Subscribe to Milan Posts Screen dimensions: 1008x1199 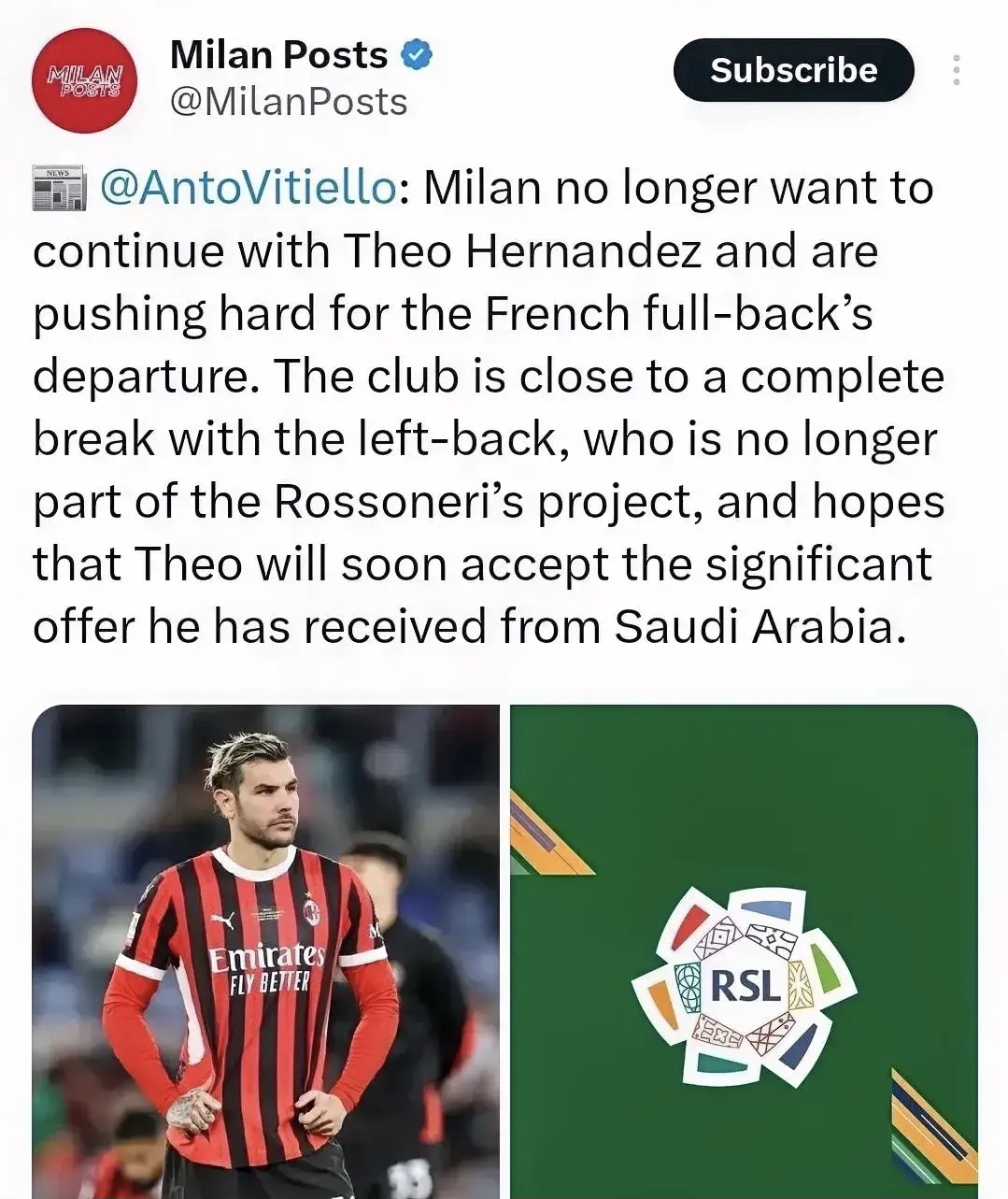click(x=793, y=70)
